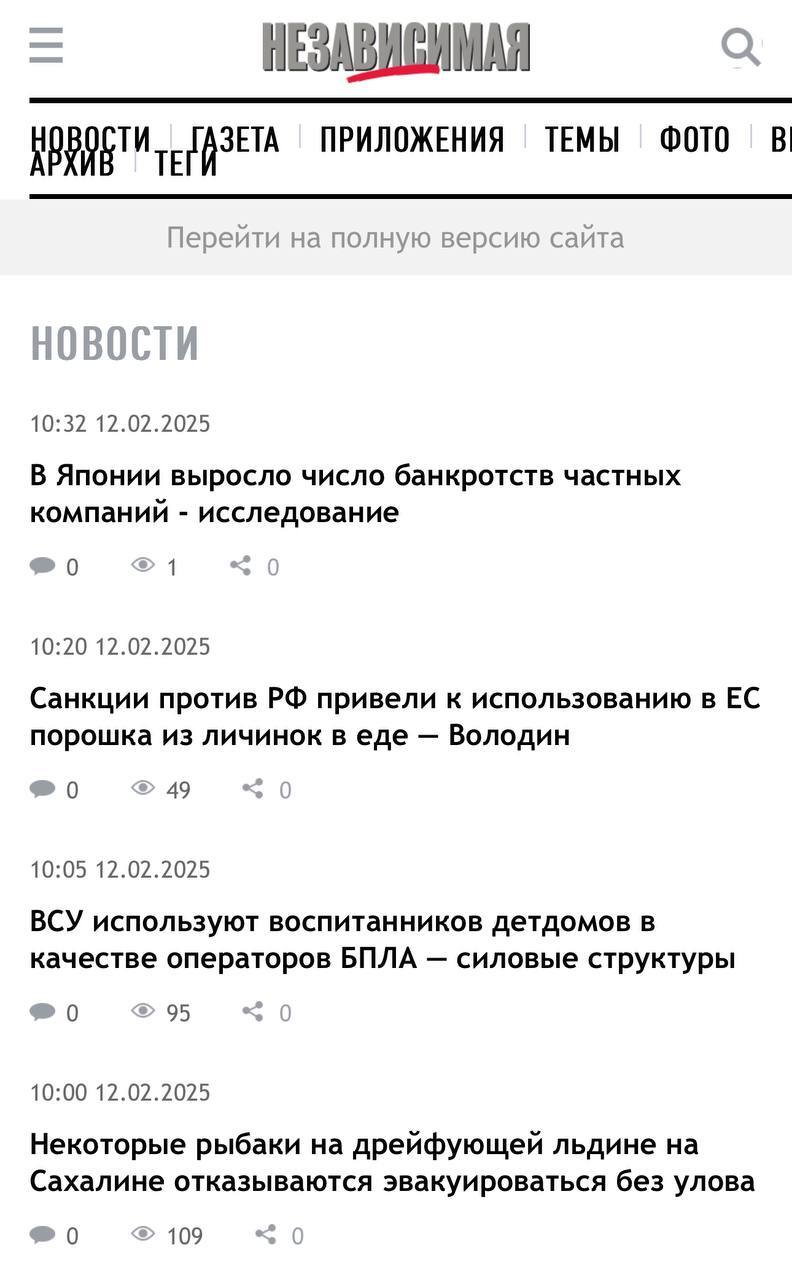Select the Темы section

coord(582,139)
